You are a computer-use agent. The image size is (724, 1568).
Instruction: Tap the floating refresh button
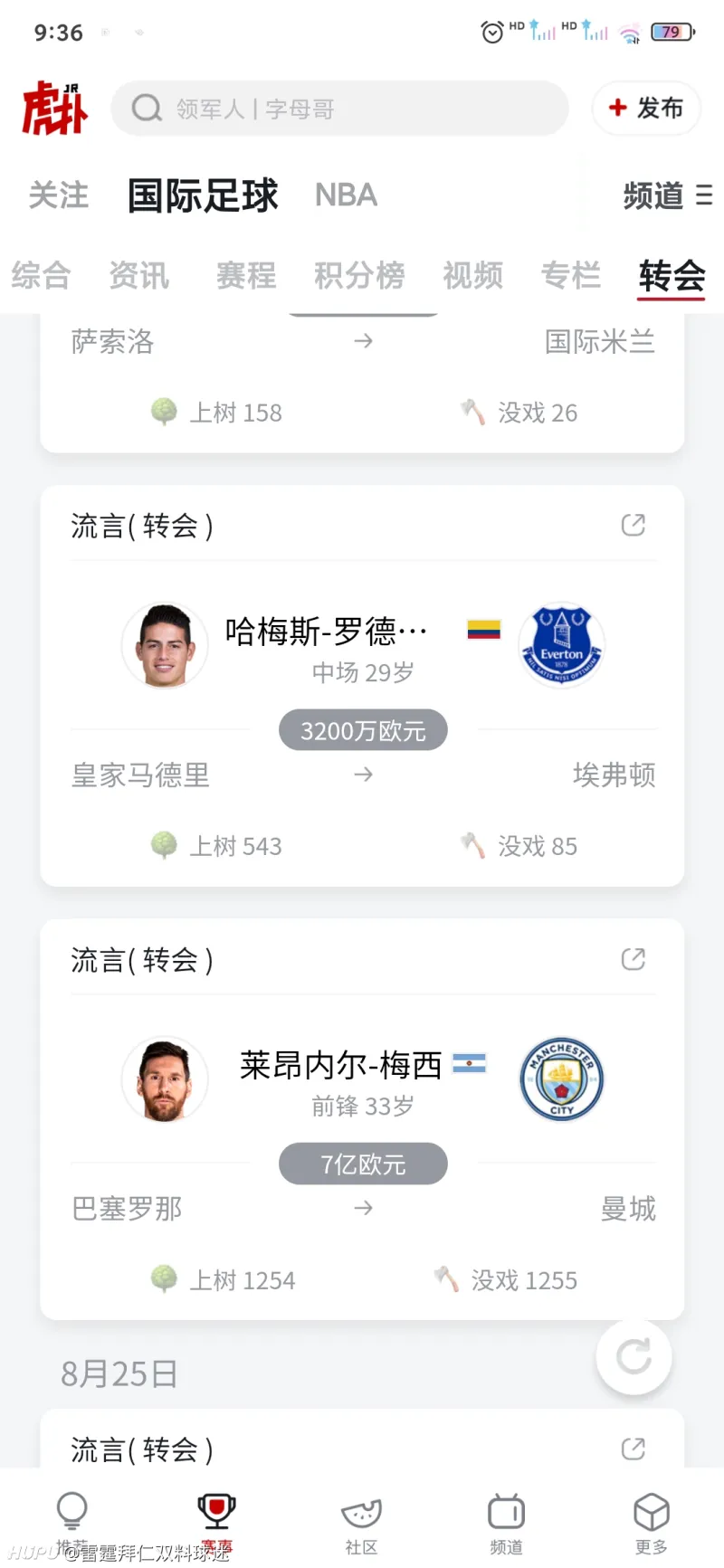point(633,1356)
